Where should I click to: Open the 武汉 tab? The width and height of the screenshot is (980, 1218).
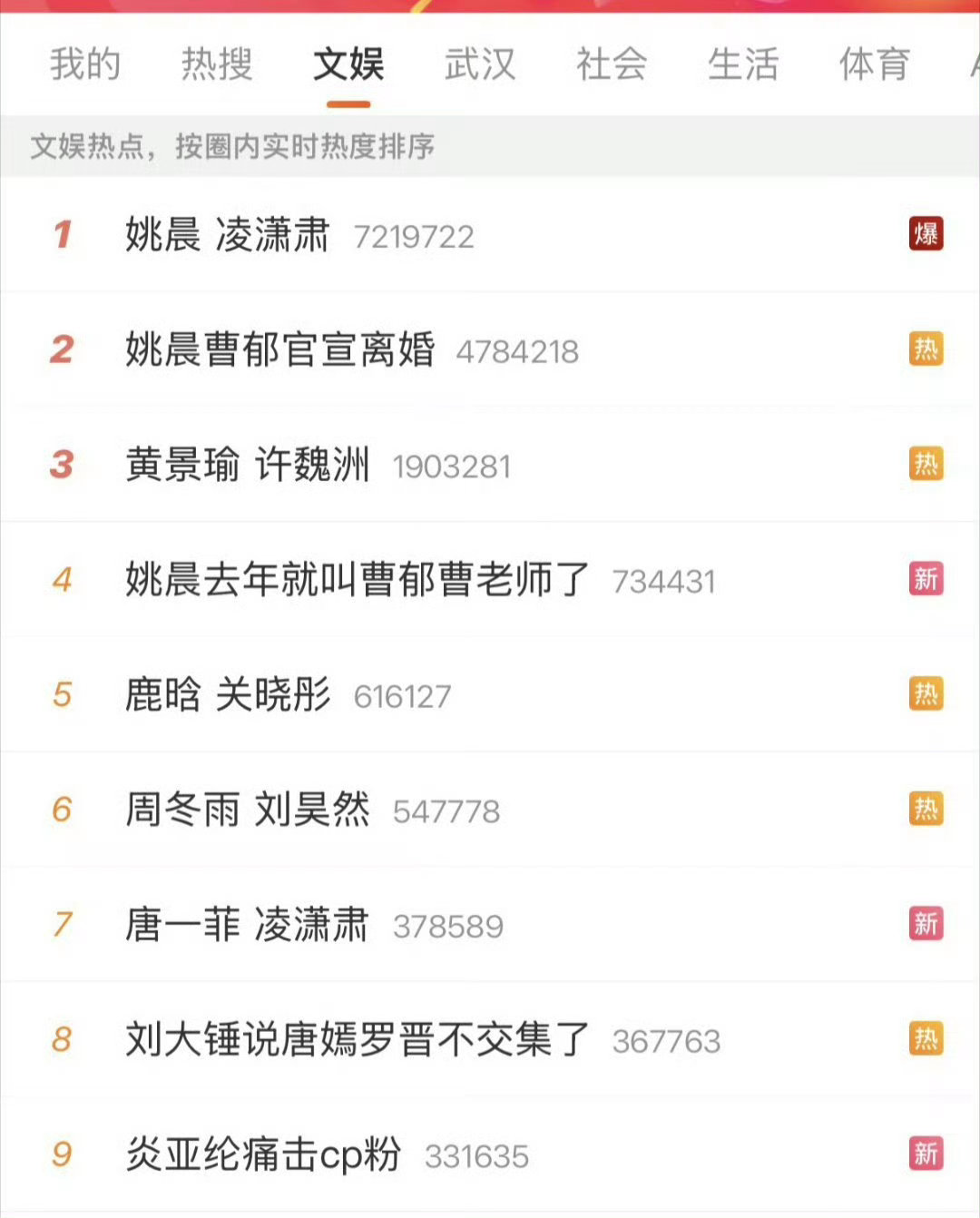(478, 65)
